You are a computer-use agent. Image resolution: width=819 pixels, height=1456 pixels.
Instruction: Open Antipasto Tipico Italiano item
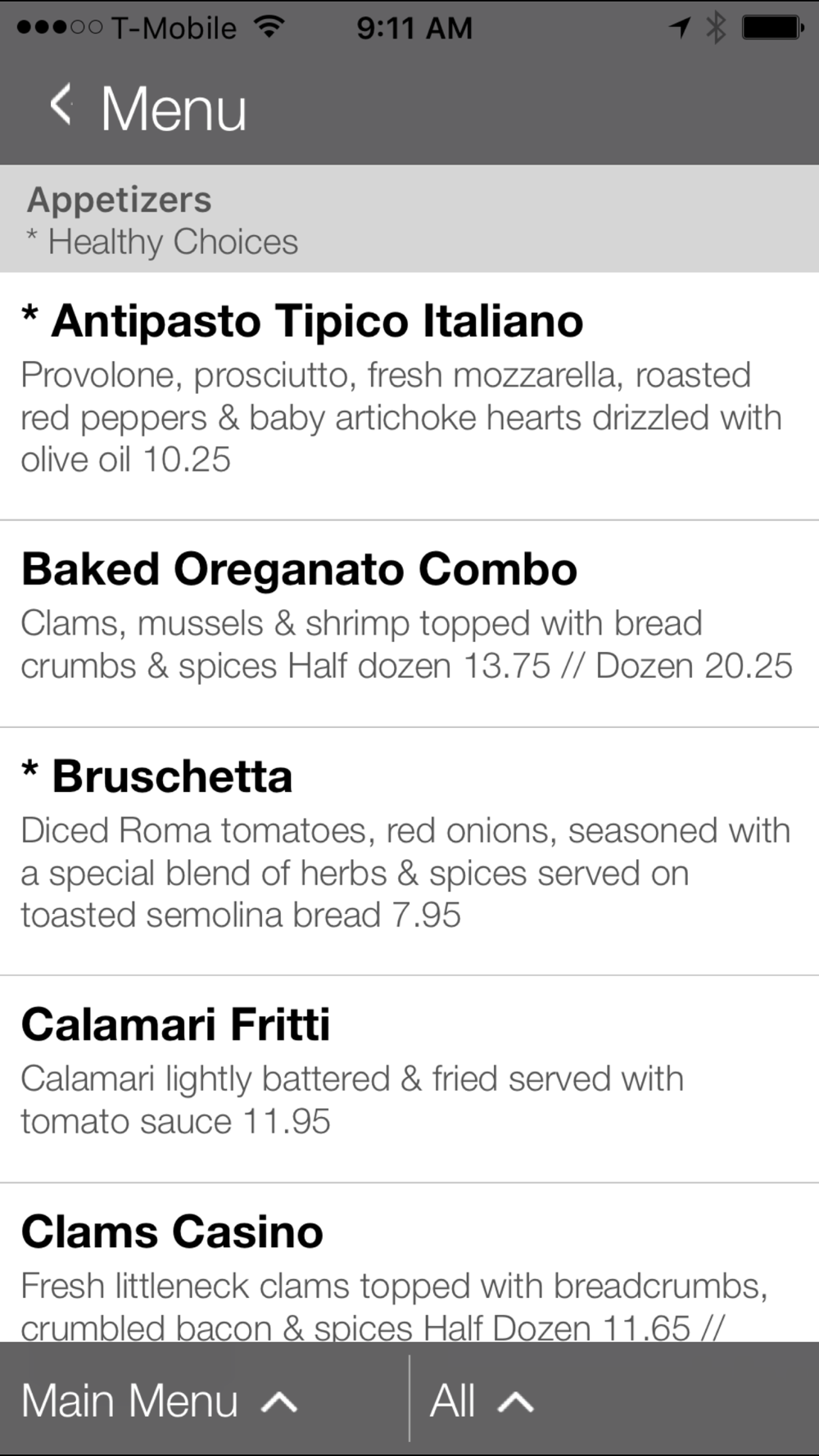click(x=409, y=396)
